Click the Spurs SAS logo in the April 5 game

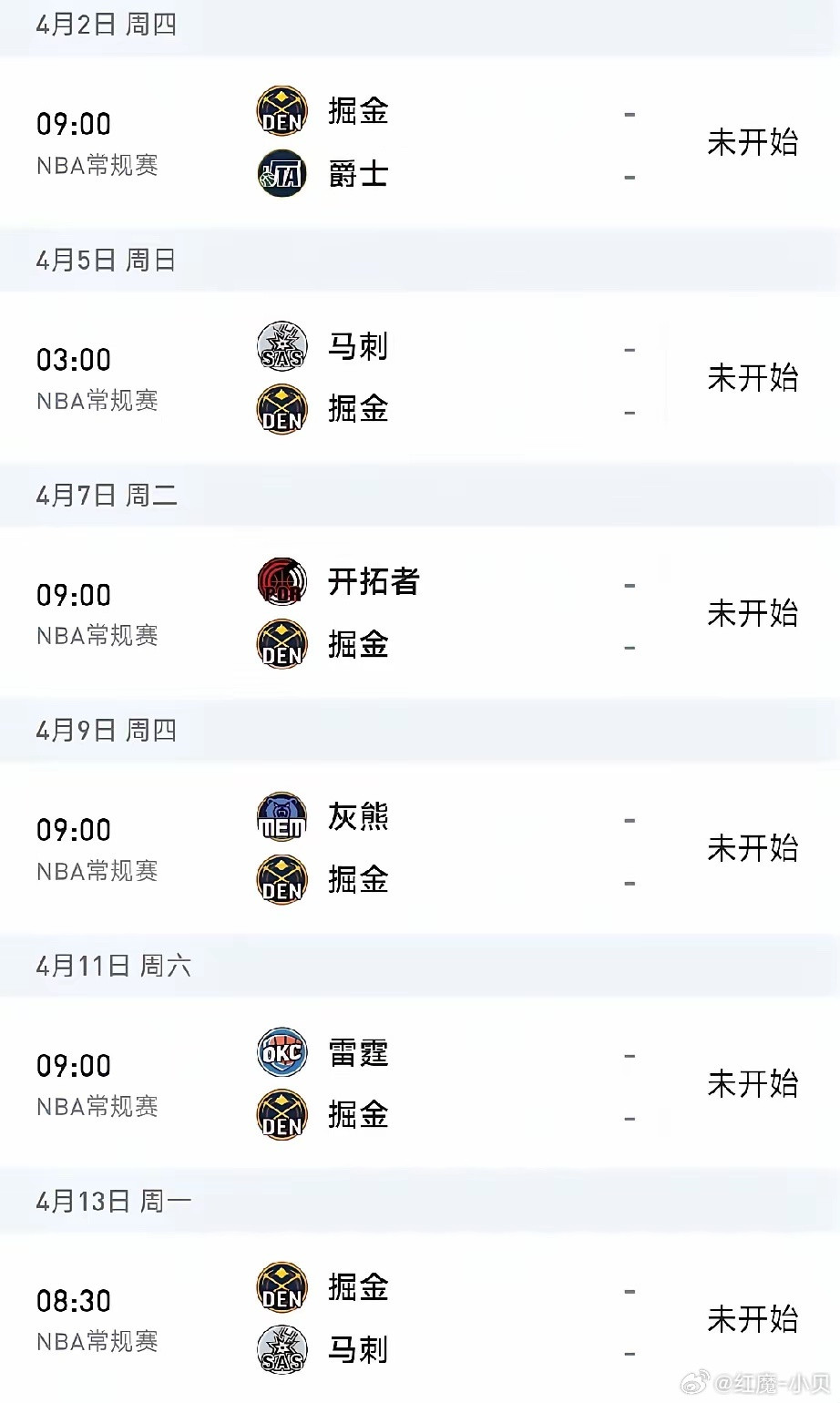pos(282,346)
